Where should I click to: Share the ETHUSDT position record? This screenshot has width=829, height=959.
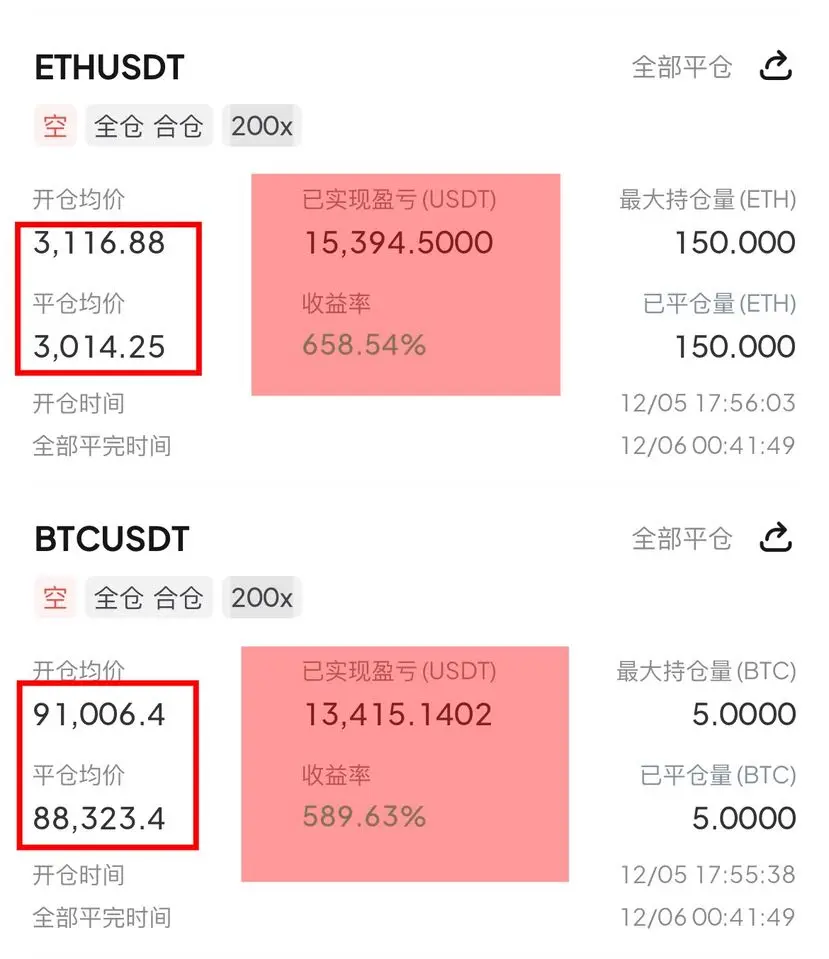point(776,67)
